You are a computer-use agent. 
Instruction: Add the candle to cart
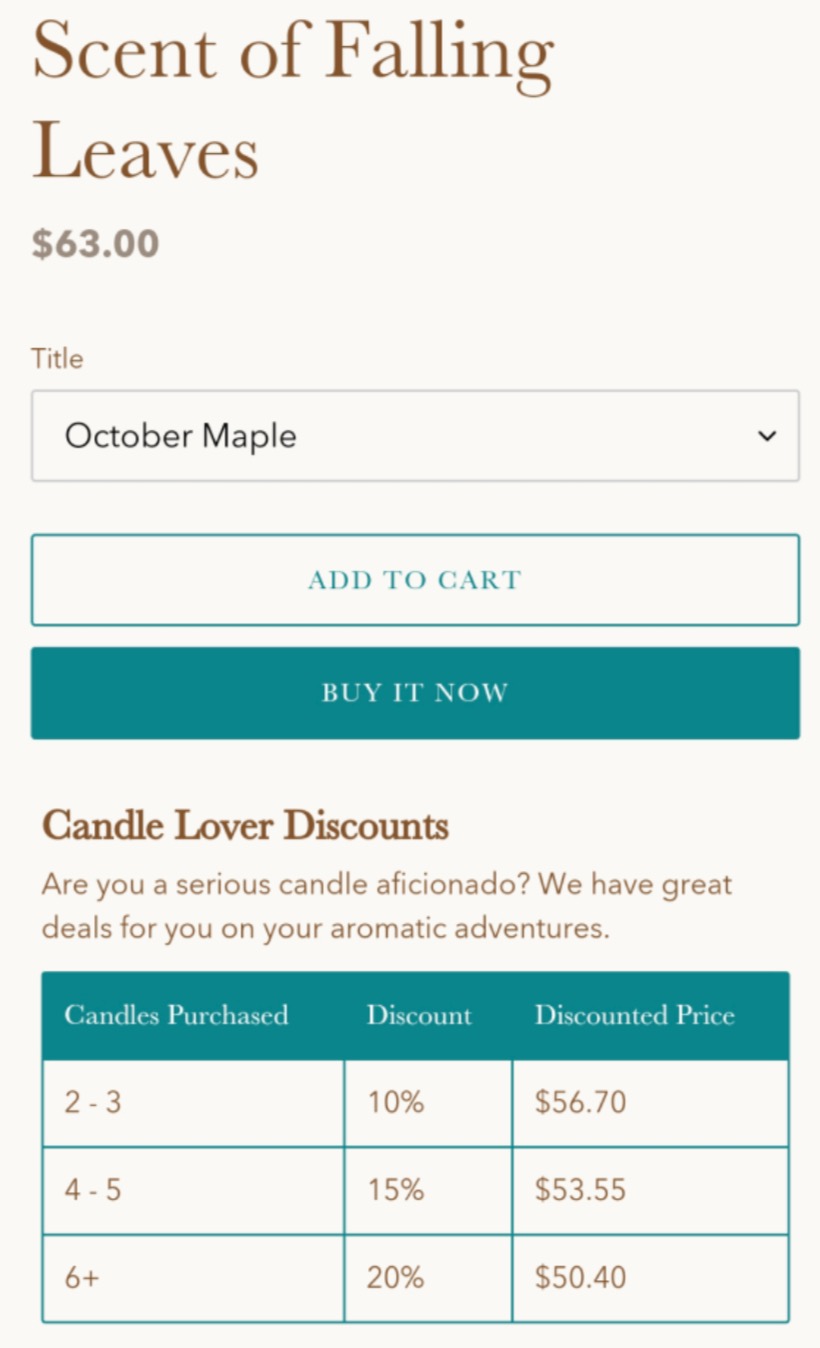point(415,580)
